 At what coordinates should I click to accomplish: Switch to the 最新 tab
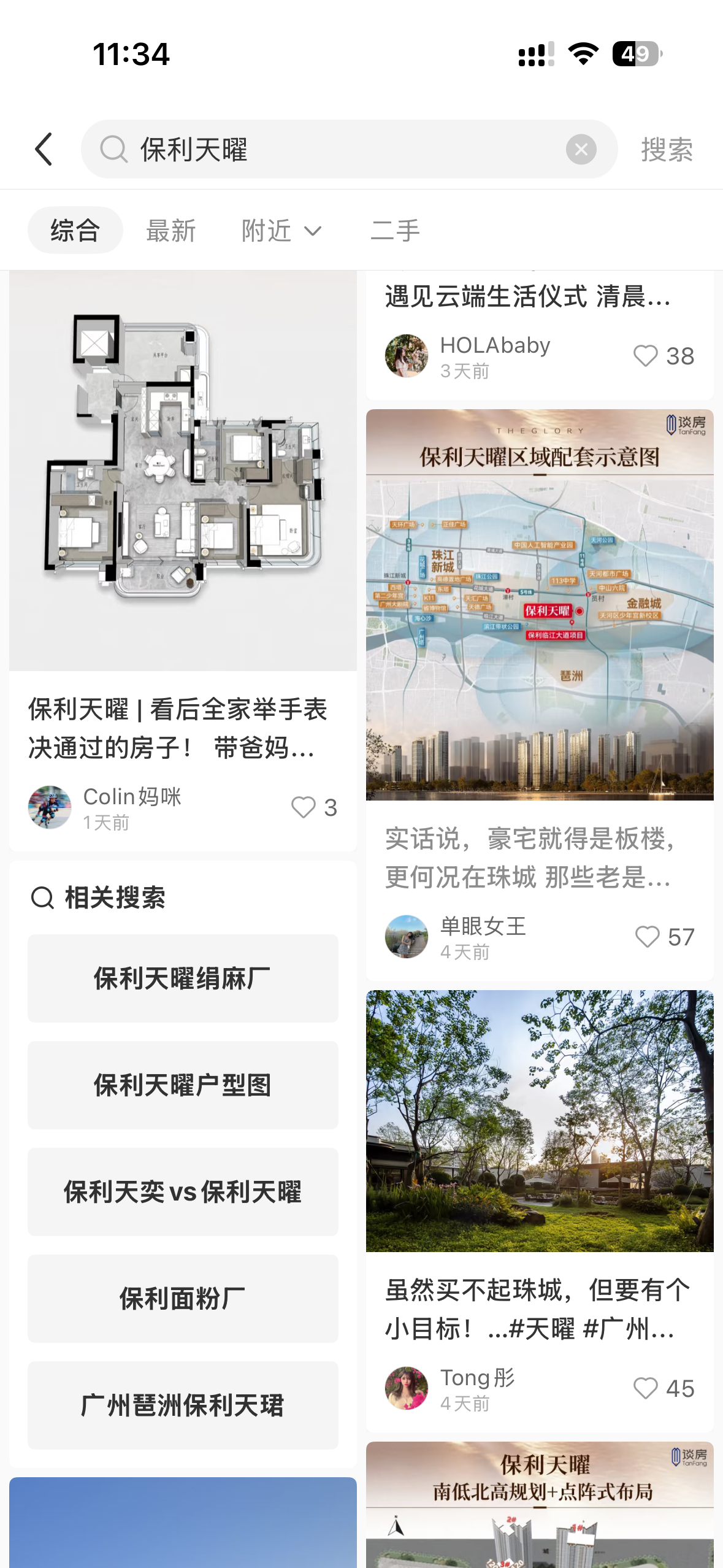point(170,231)
